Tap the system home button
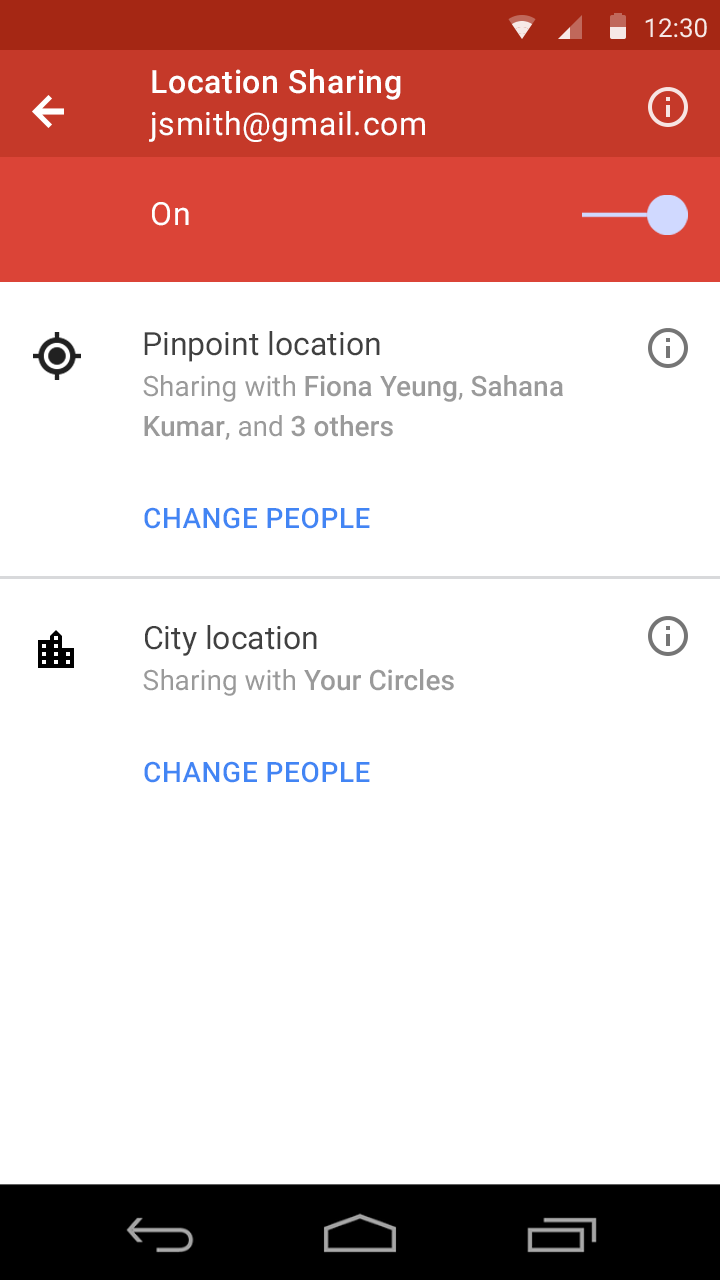720x1280 pixels. [x=360, y=1234]
